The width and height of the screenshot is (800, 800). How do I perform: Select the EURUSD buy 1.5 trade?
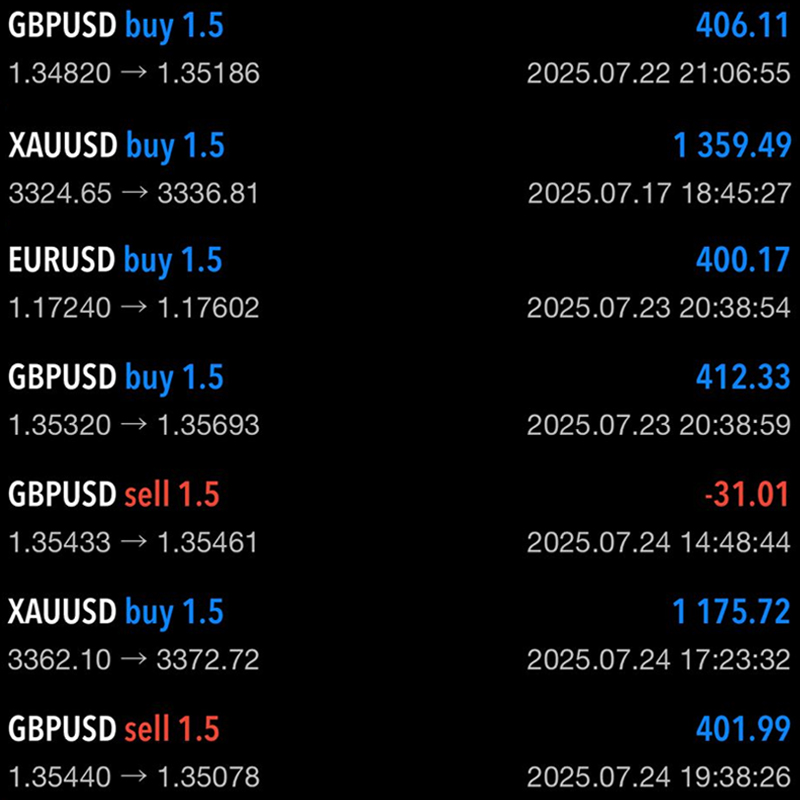tap(400, 283)
